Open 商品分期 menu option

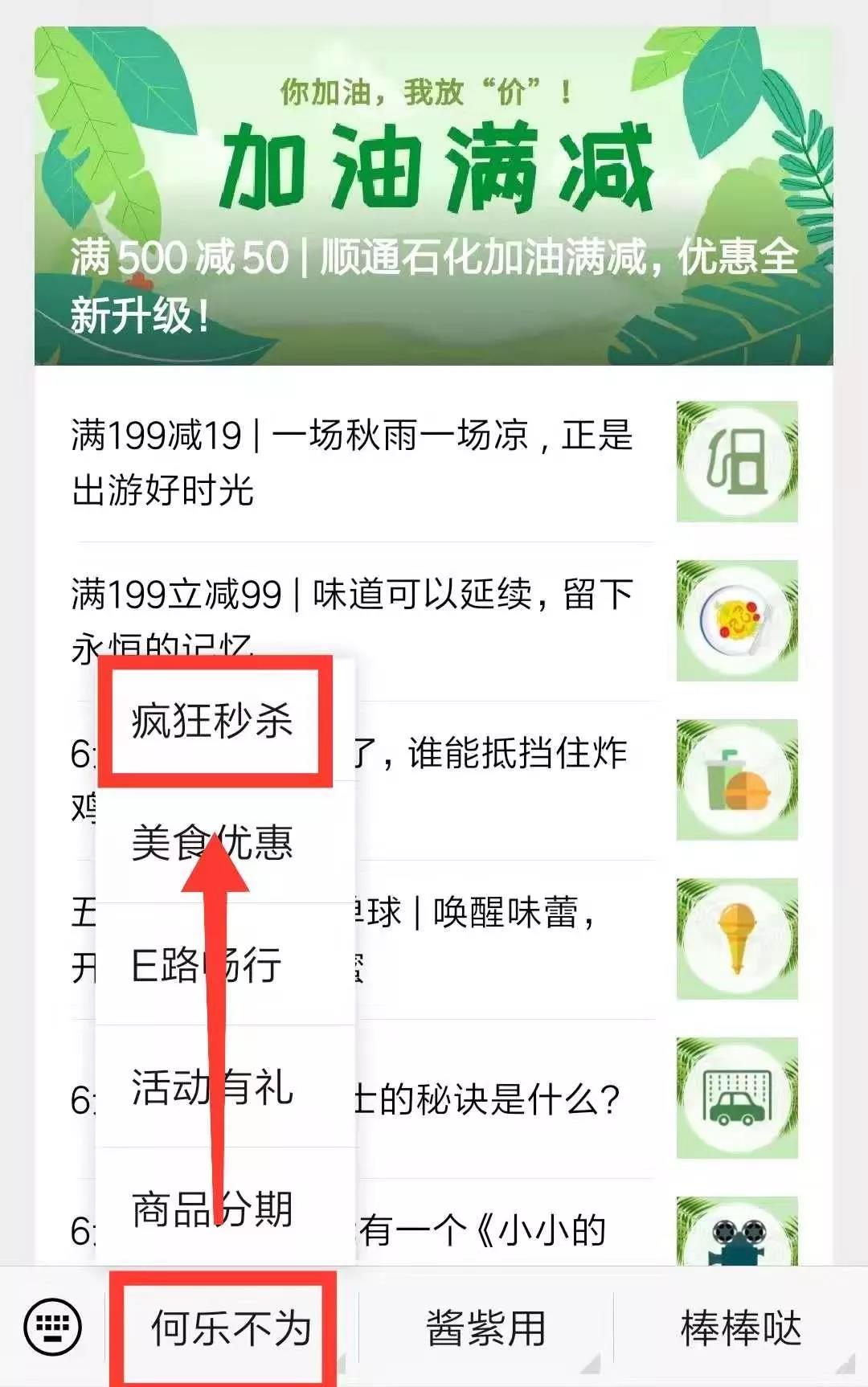pos(214,1209)
